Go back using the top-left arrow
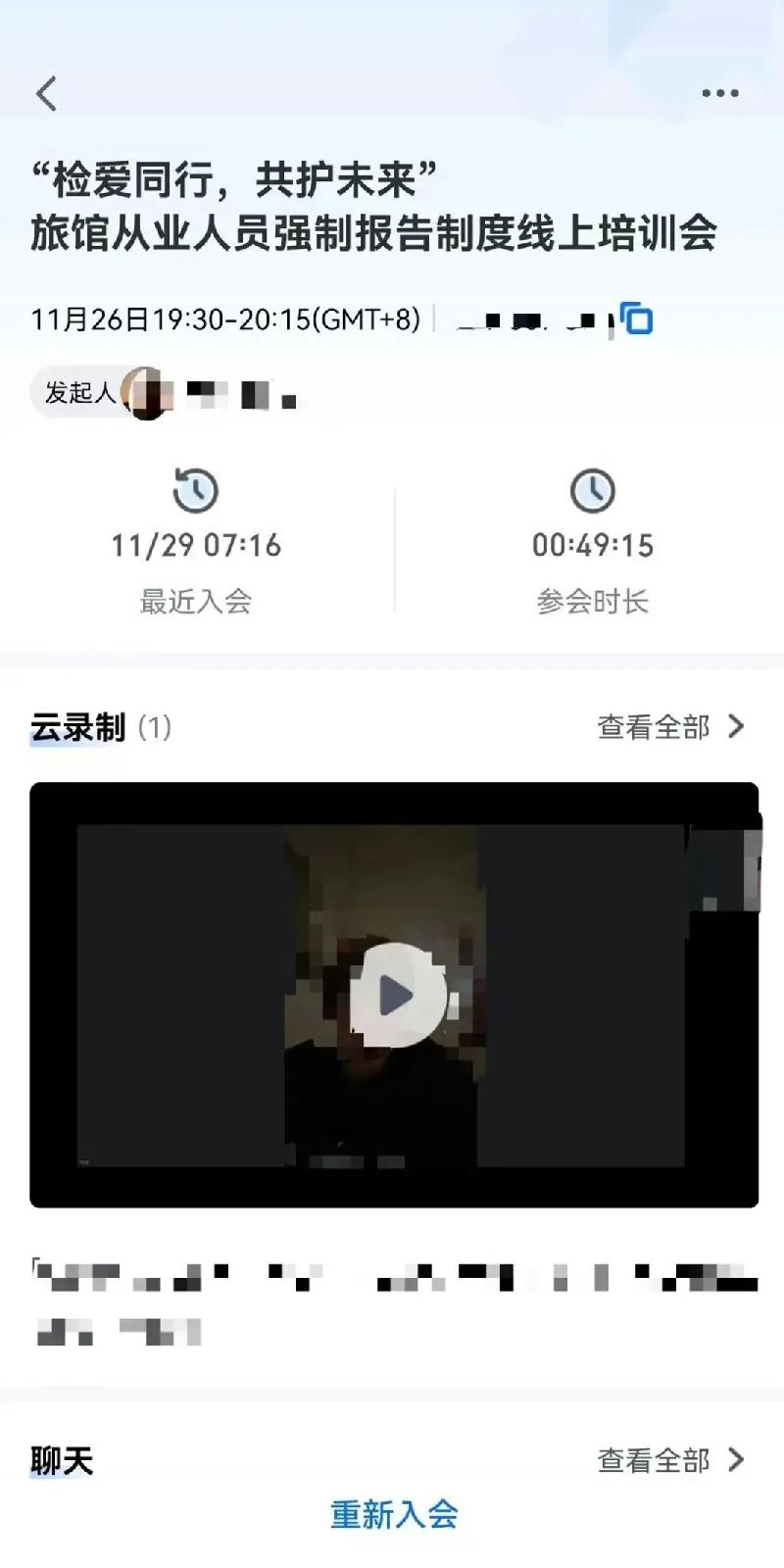Image resolution: width=784 pixels, height=1568 pixels. point(46,94)
